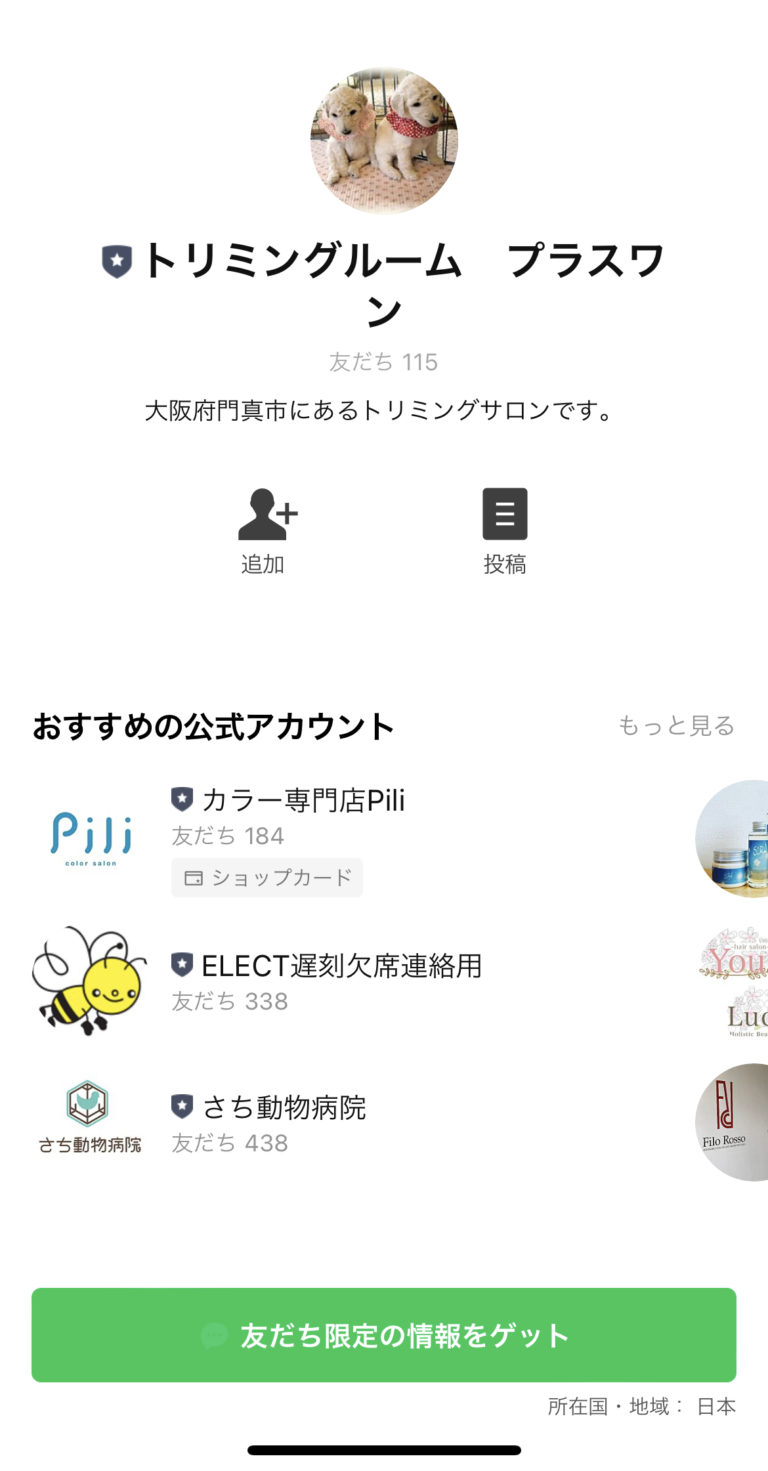
Task: Click the verified shield badge beside トリミングルーム
Action: coord(117,261)
